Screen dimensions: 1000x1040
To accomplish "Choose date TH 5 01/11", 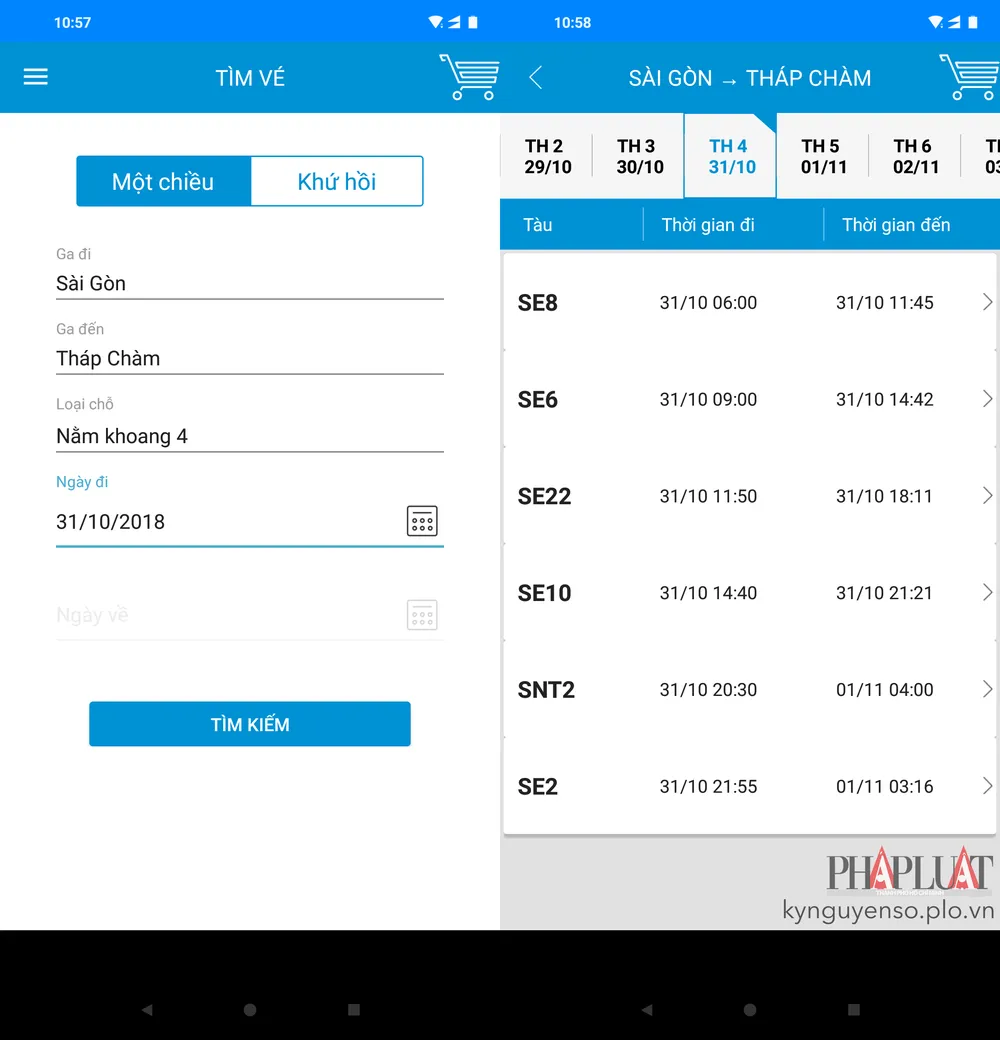I will tap(823, 157).
